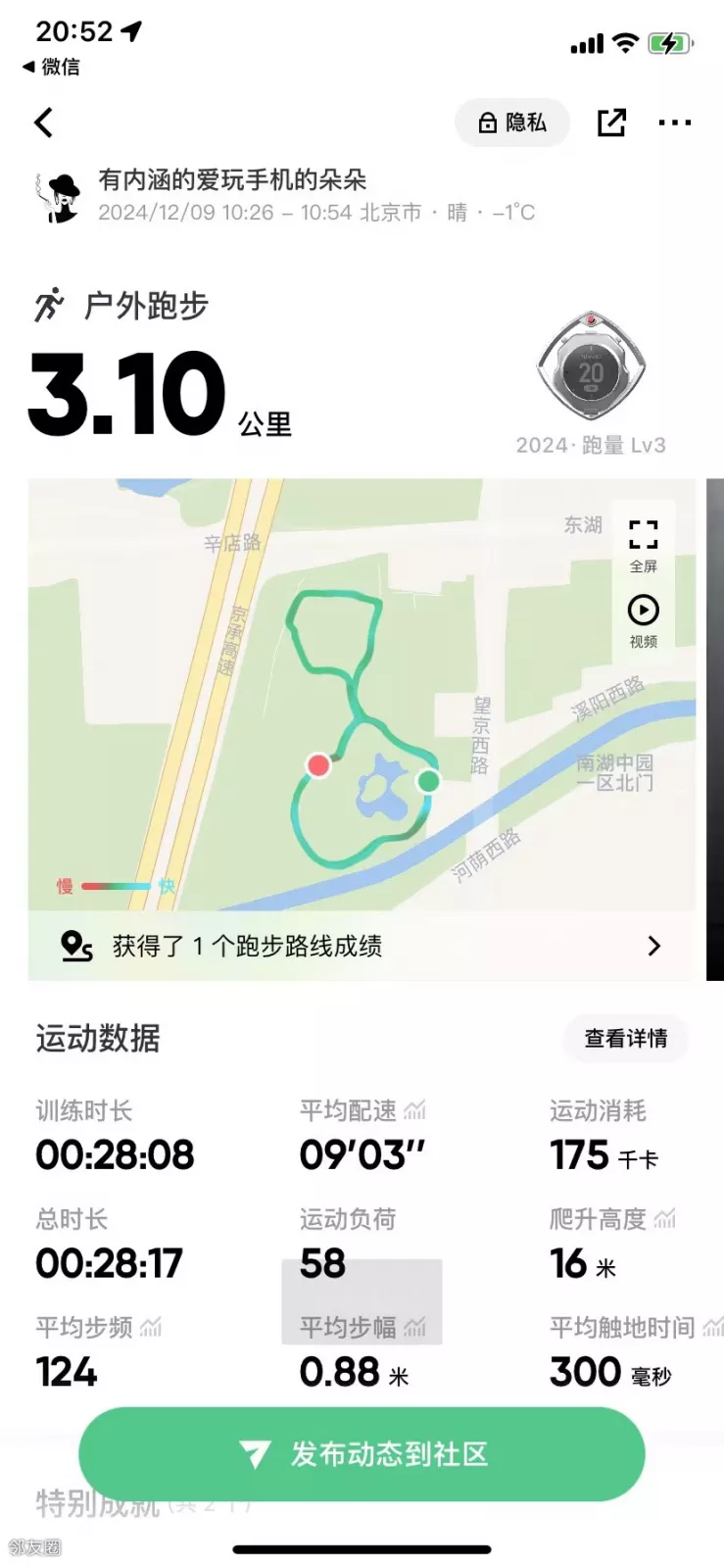The width and height of the screenshot is (724, 1568).
Task: Open 获得了1个跑步路线成绩 row
Action: pyautogui.click(x=362, y=946)
